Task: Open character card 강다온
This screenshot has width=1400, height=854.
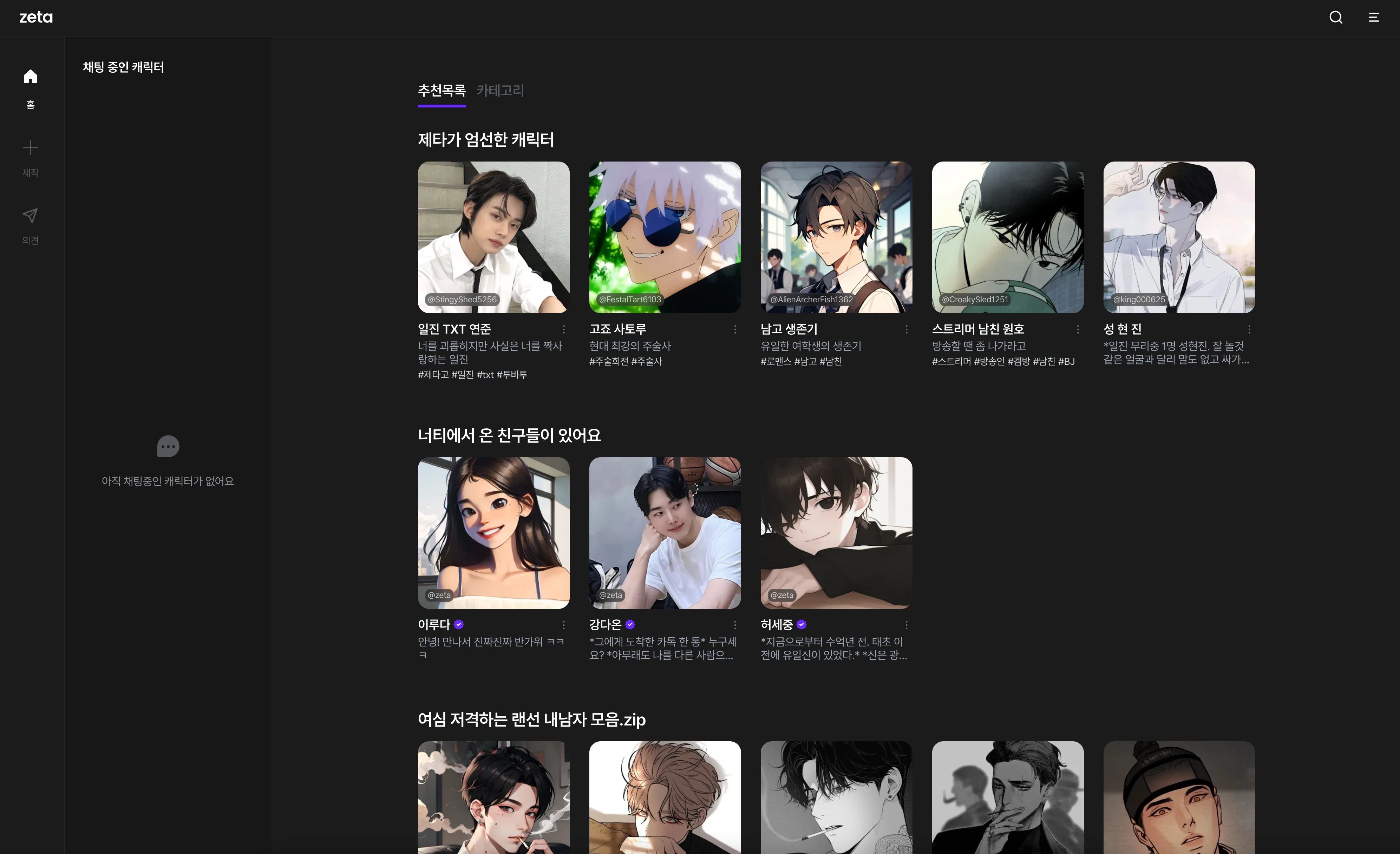Action: (x=665, y=533)
